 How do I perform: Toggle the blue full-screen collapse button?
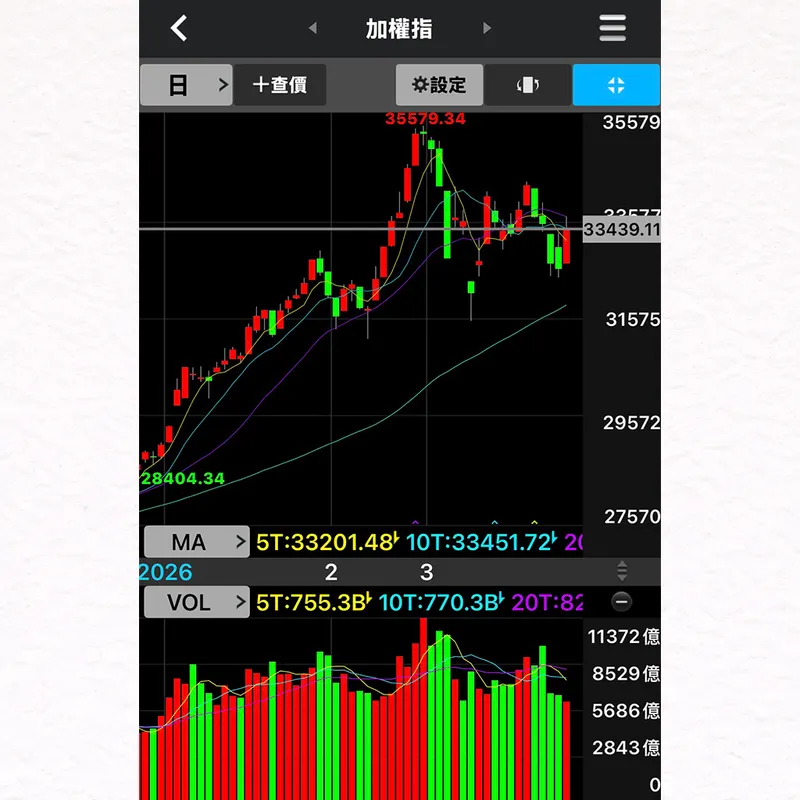click(616, 85)
